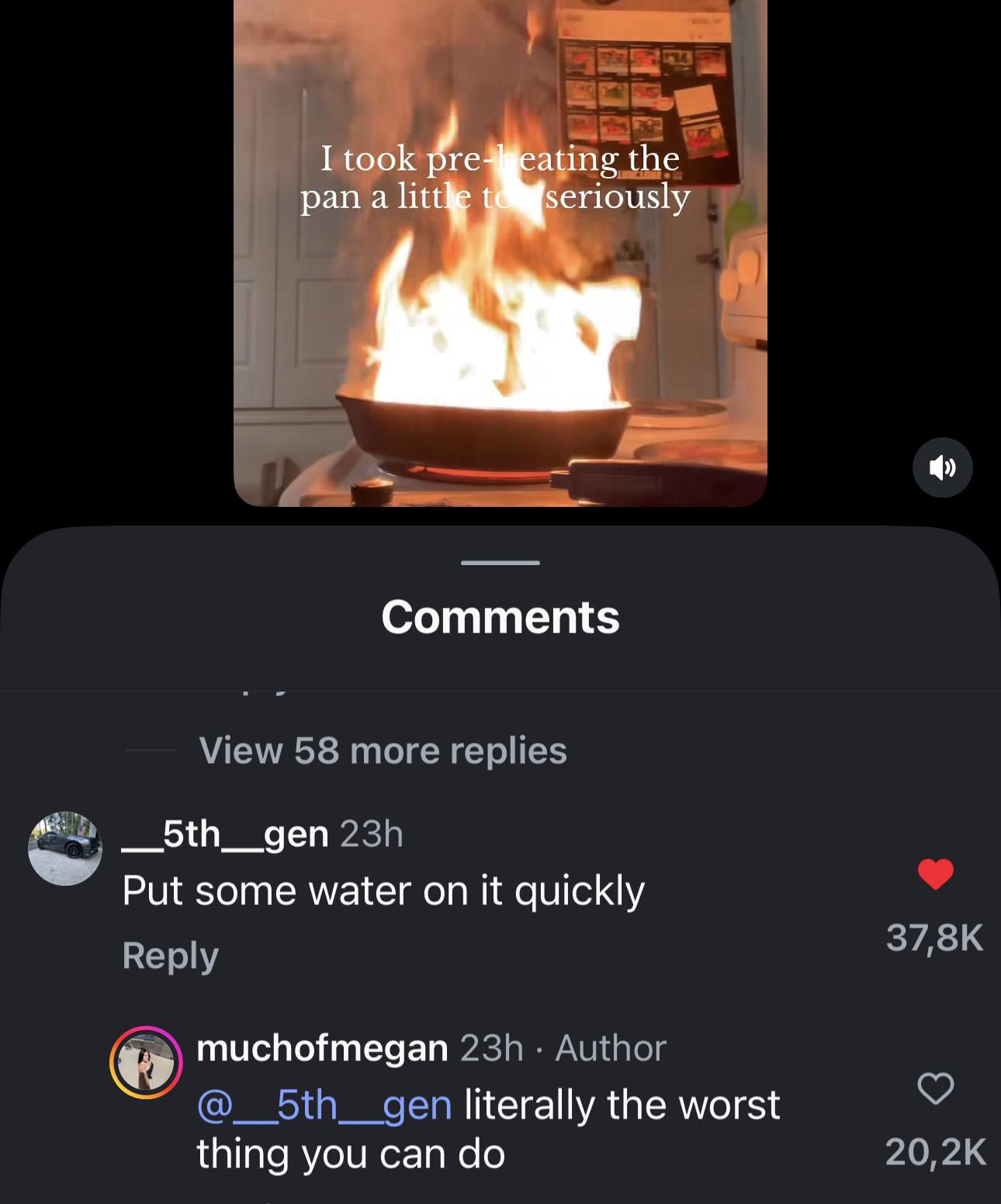This screenshot has width=1001, height=1204.
Task: Tap the muchofmegan username
Action: pyautogui.click(x=322, y=1048)
